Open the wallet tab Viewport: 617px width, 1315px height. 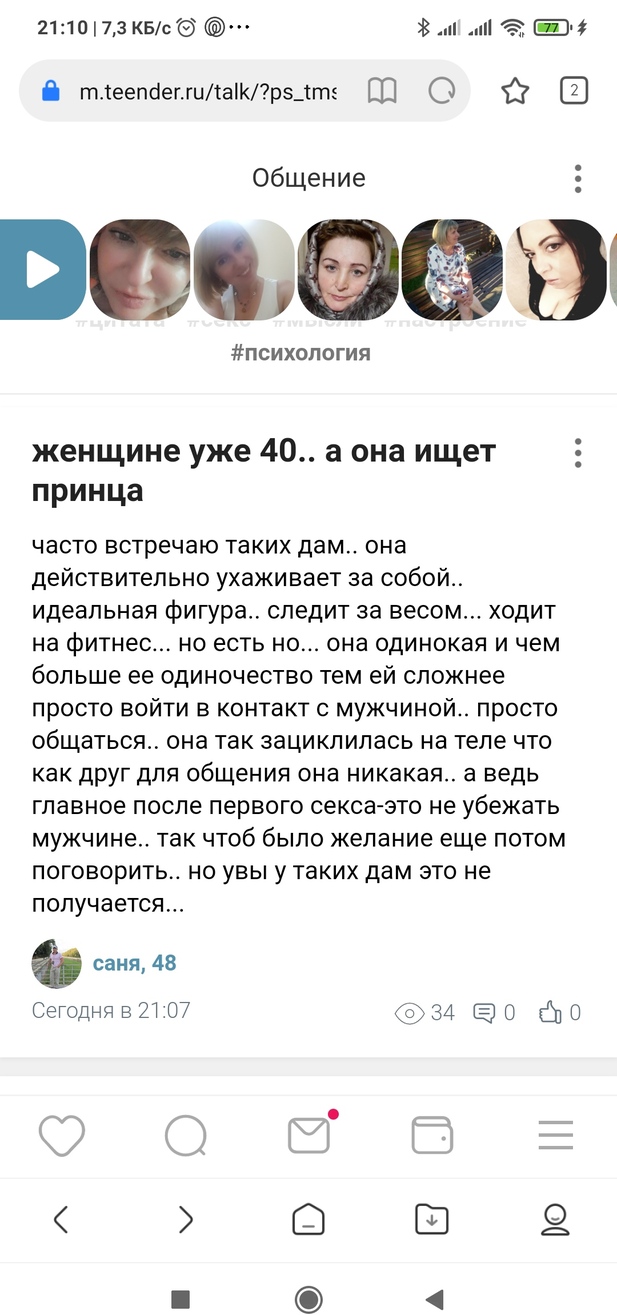click(x=432, y=1135)
